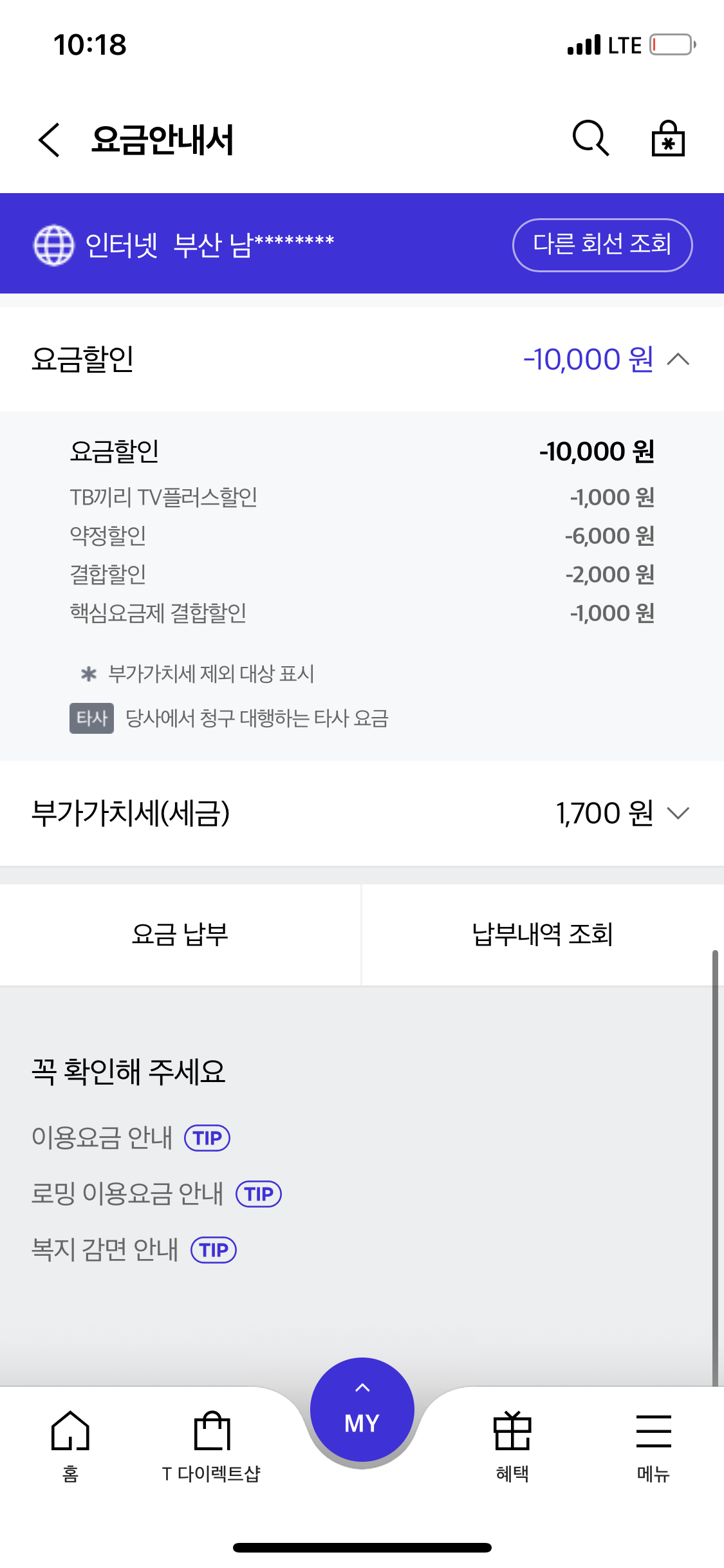Tap 다른 회선 조회 button

[602, 245]
